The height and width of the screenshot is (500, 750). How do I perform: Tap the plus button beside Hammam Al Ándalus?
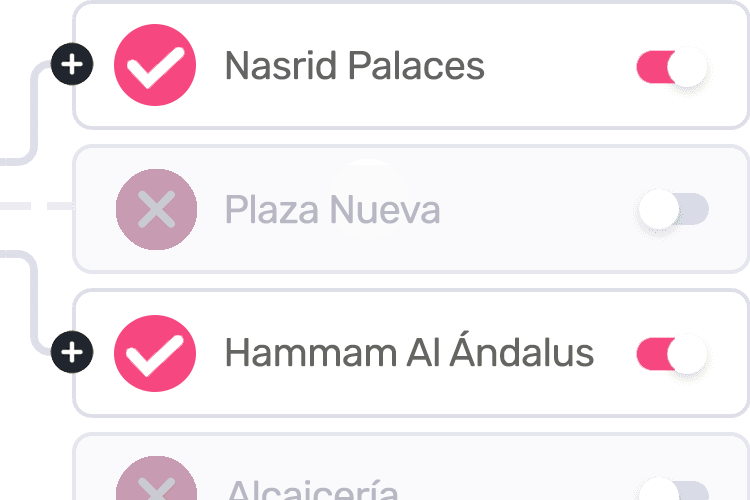[x=72, y=353]
